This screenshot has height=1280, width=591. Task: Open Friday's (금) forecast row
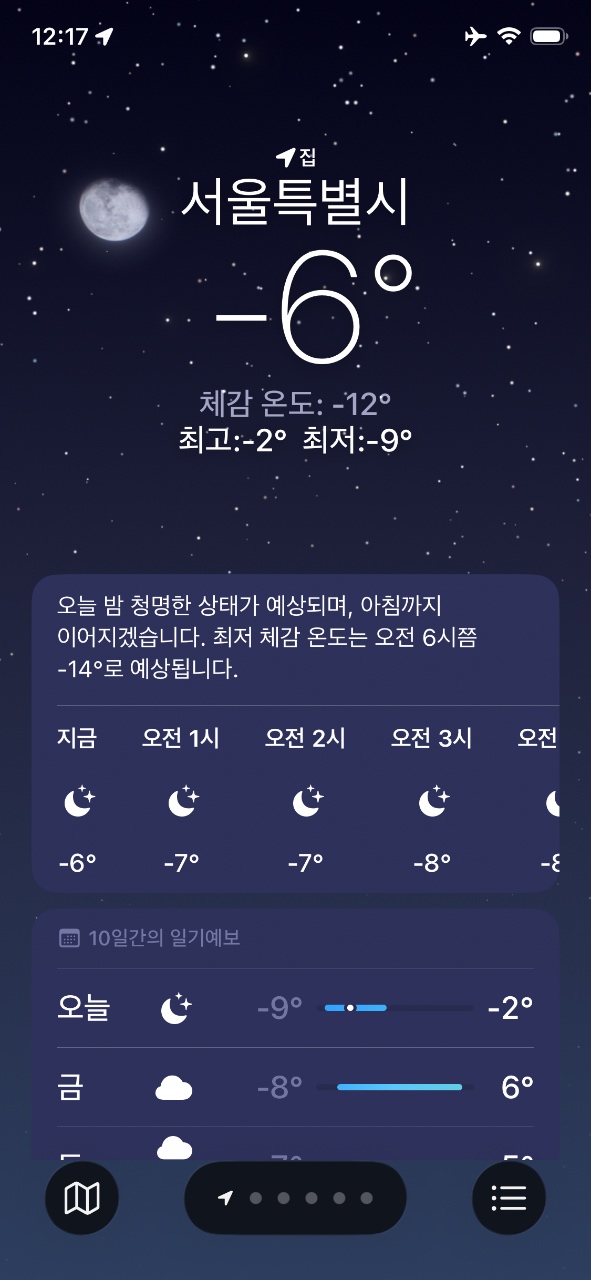[x=296, y=1087]
